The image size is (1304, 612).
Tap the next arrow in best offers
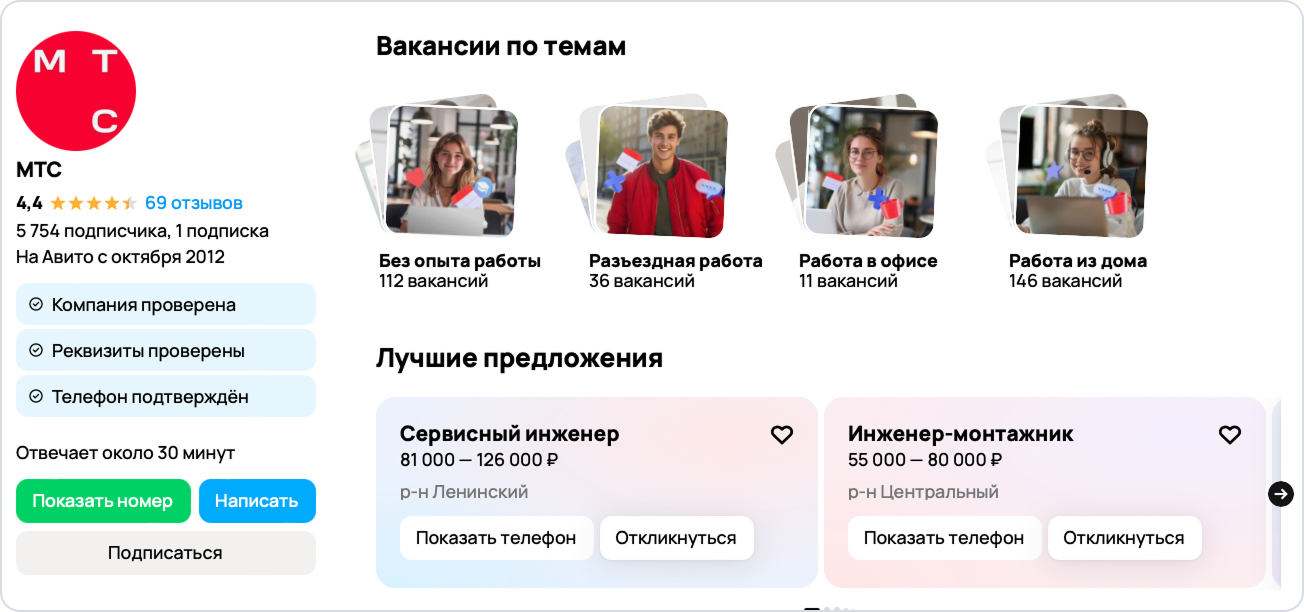click(x=1281, y=493)
